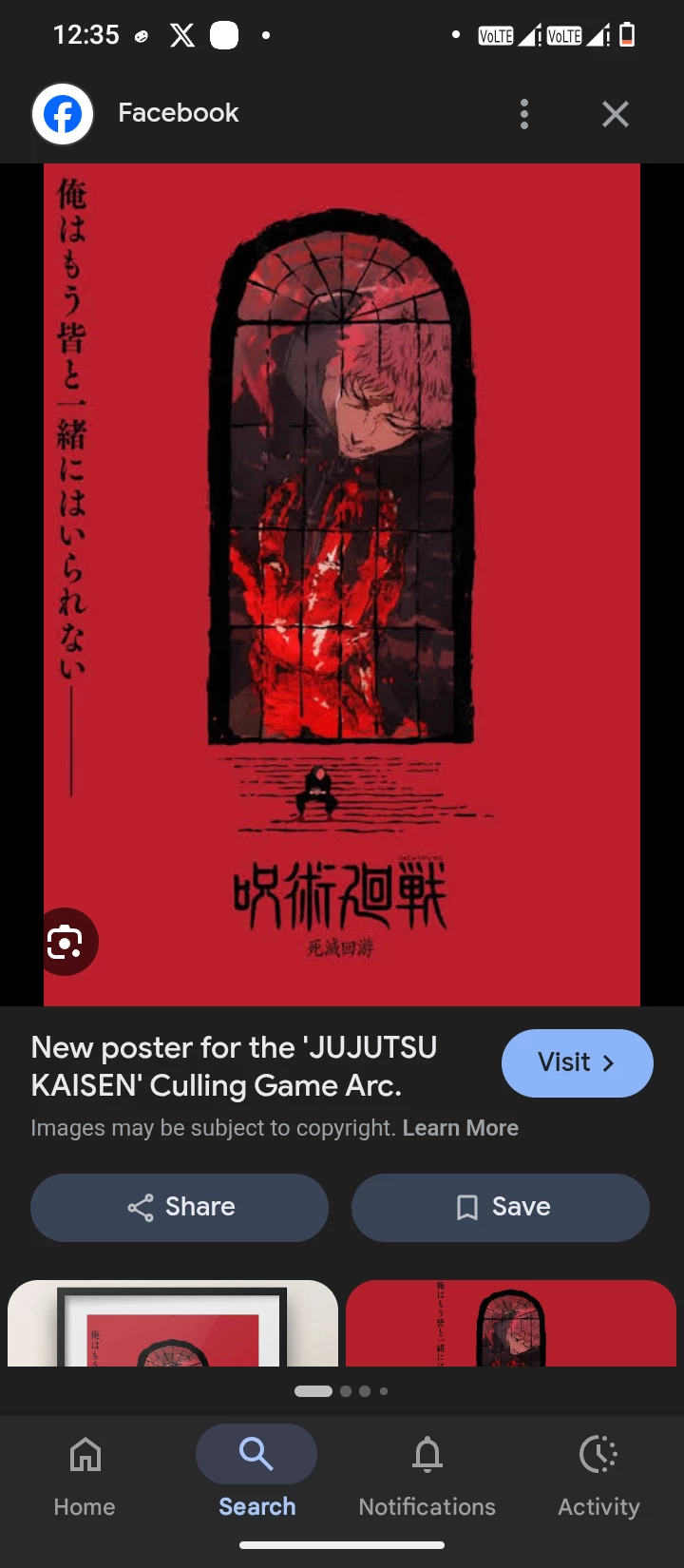This screenshot has width=684, height=1568.
Task: Open the framed poster related image
Action: click(x=173, y=1324)
